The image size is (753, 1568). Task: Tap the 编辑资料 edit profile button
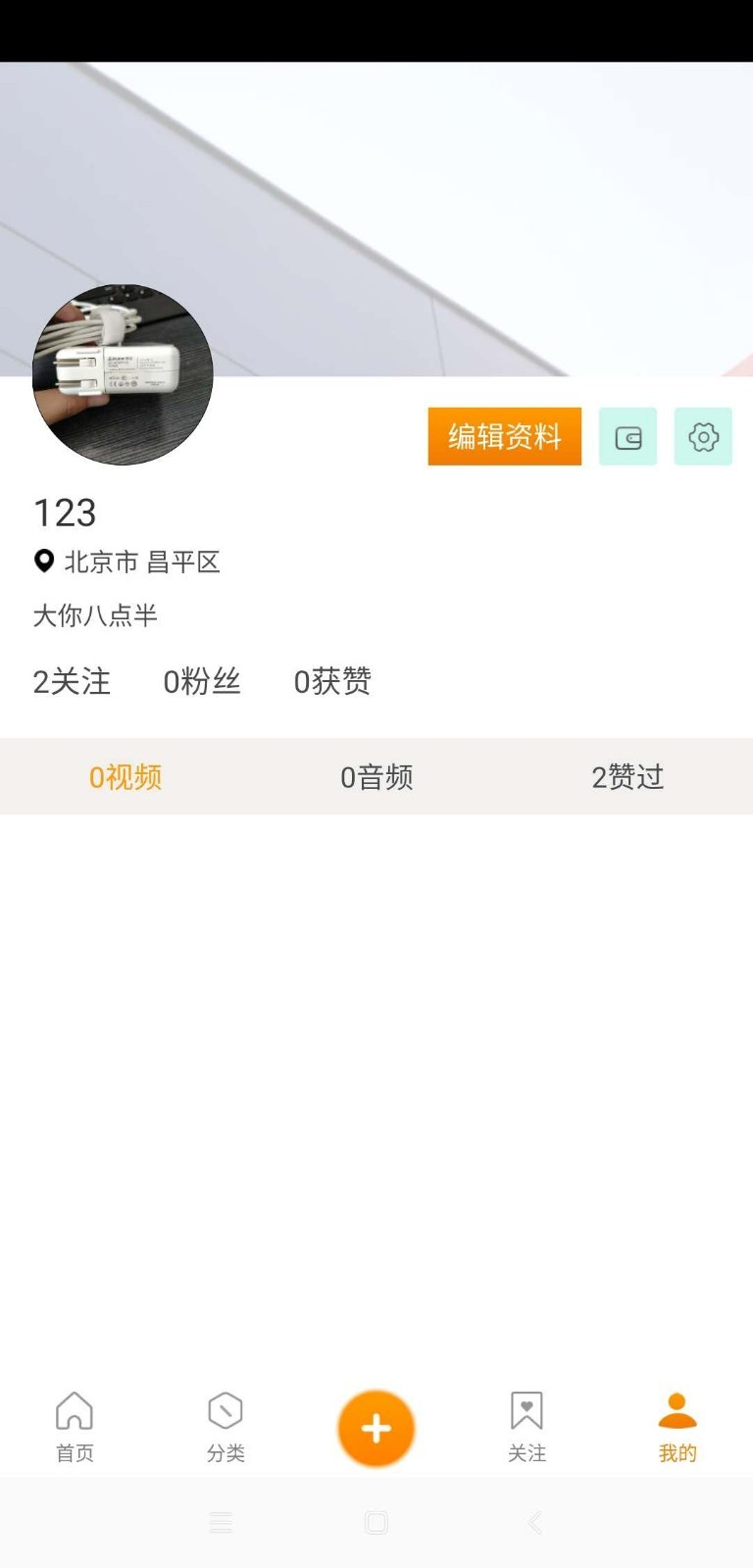(x=504, y=436)
